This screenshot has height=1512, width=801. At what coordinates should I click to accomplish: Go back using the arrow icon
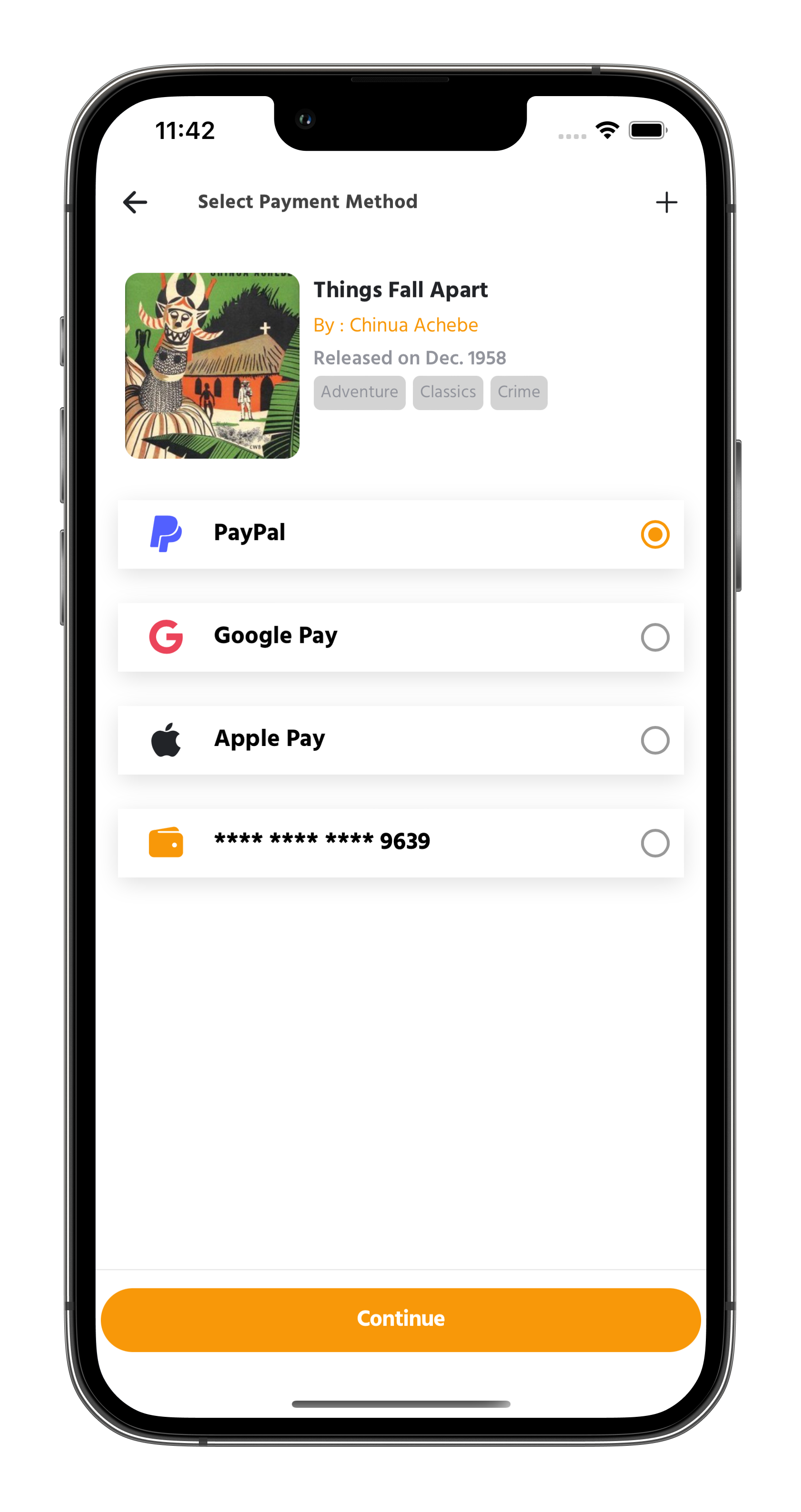coord(135,202)
